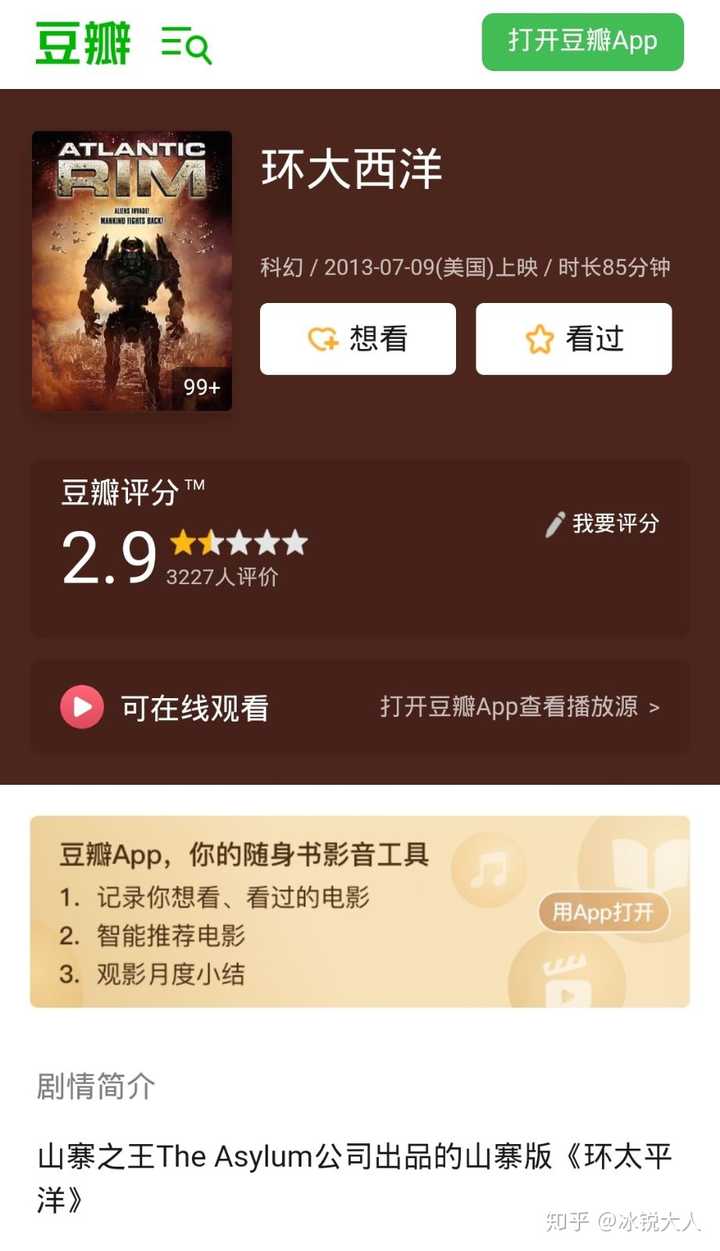Screen dimensions: 720x1251
Task: Mark the movie as 想看
Action: [x=358, y=339]
